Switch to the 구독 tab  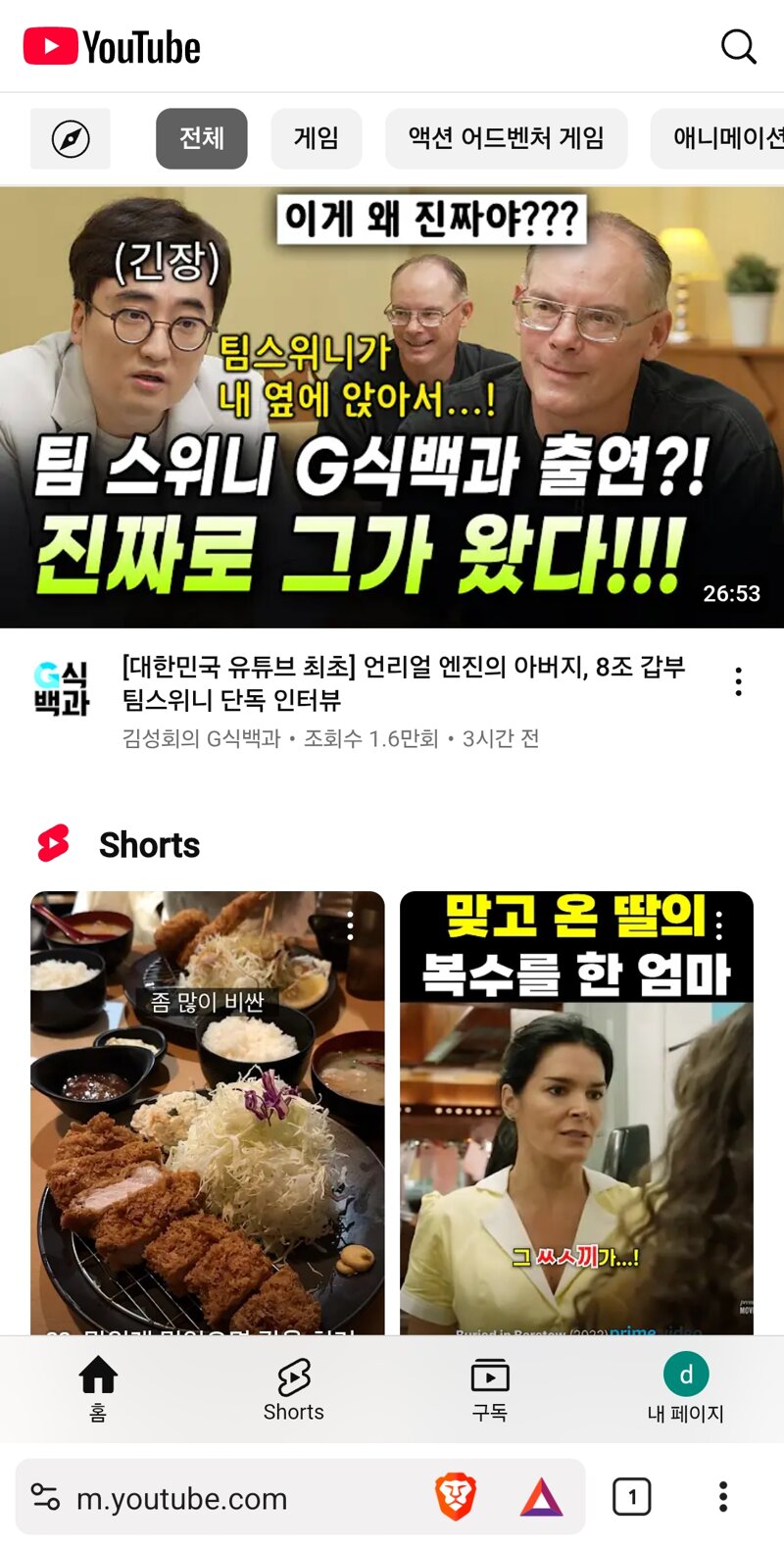click(x=490, y=1388)
